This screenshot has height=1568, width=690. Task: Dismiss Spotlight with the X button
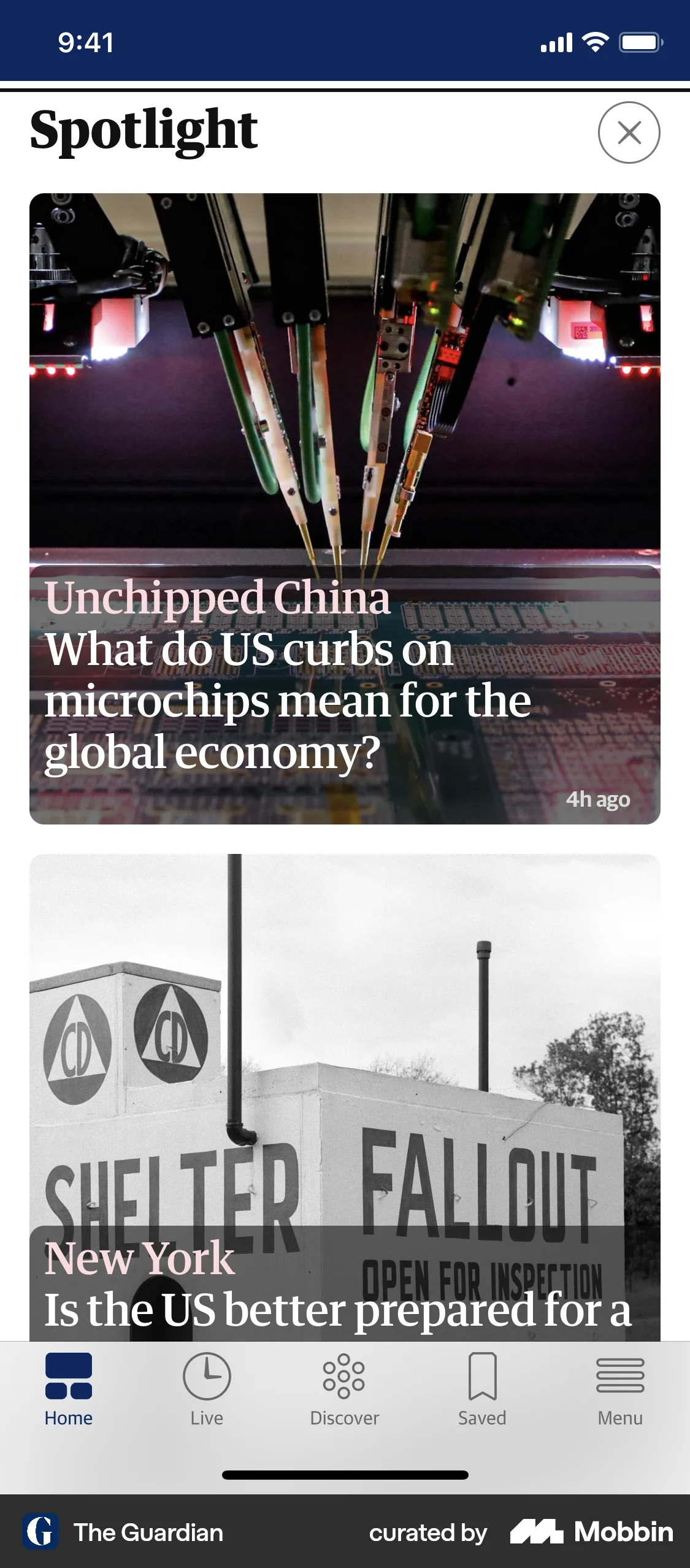[629, 133]
